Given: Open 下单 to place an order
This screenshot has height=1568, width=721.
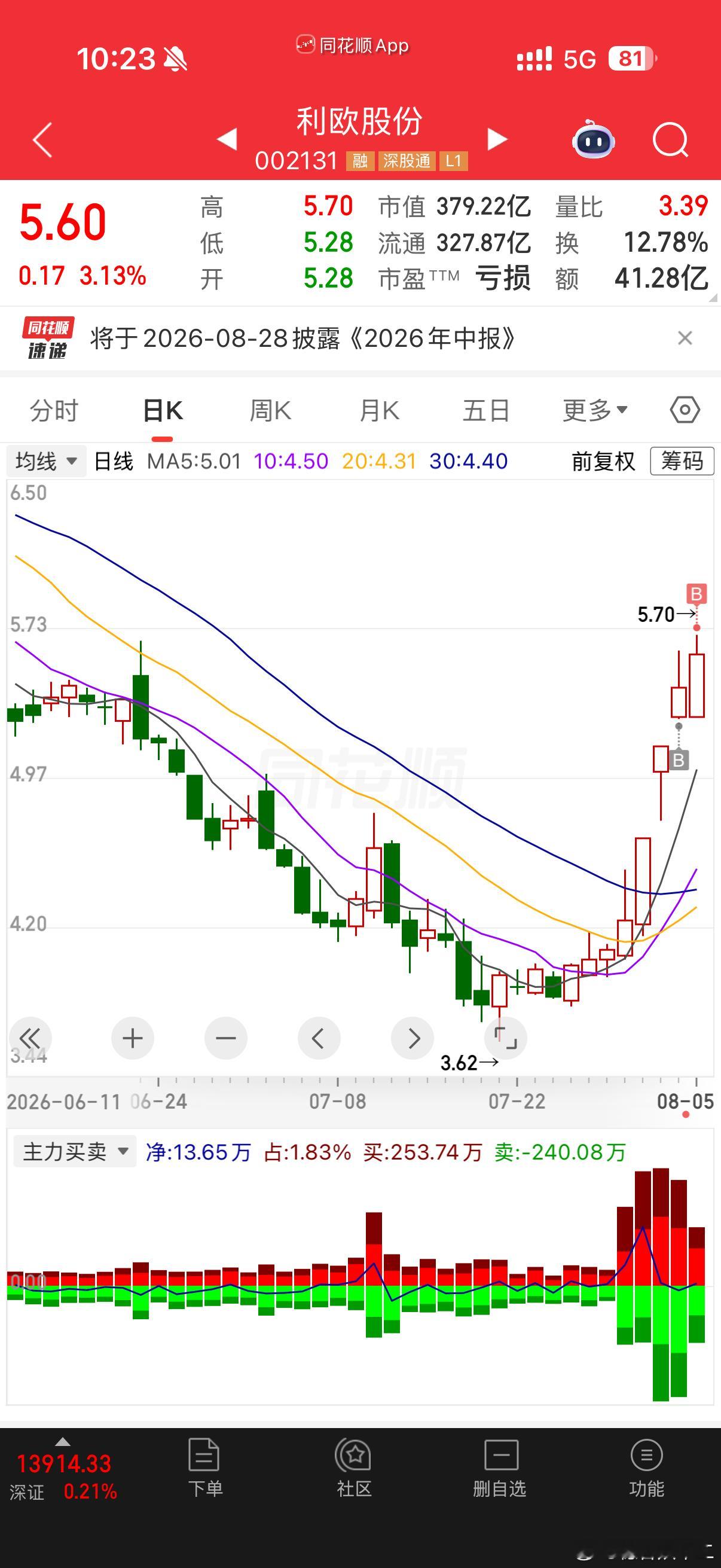Looking at the screenshot, I should tap(205, 1468).
